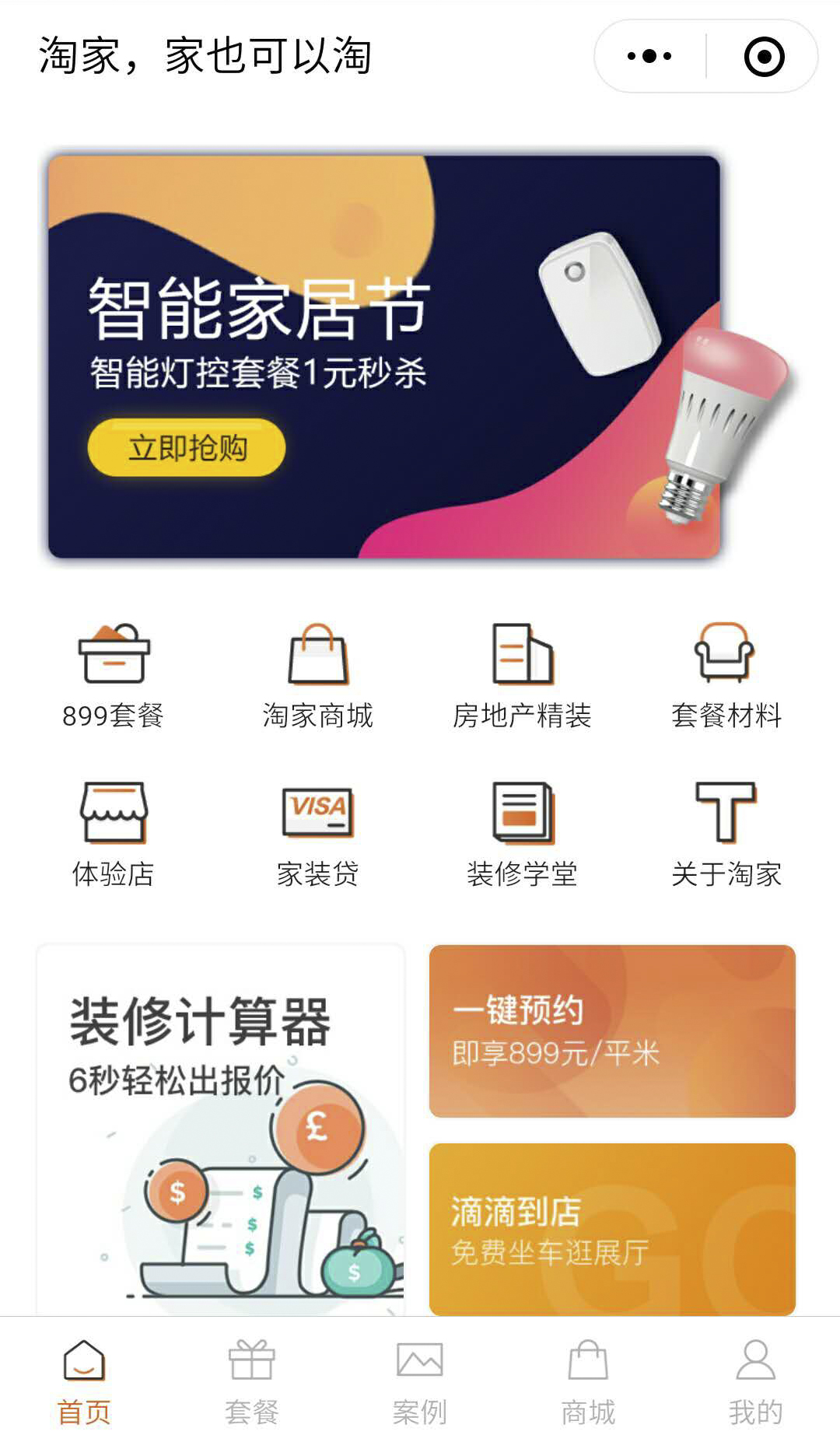Screen dimensions: 840x1442
Task: Open the mini program overflow menu
Action: [x=649, y=56]
